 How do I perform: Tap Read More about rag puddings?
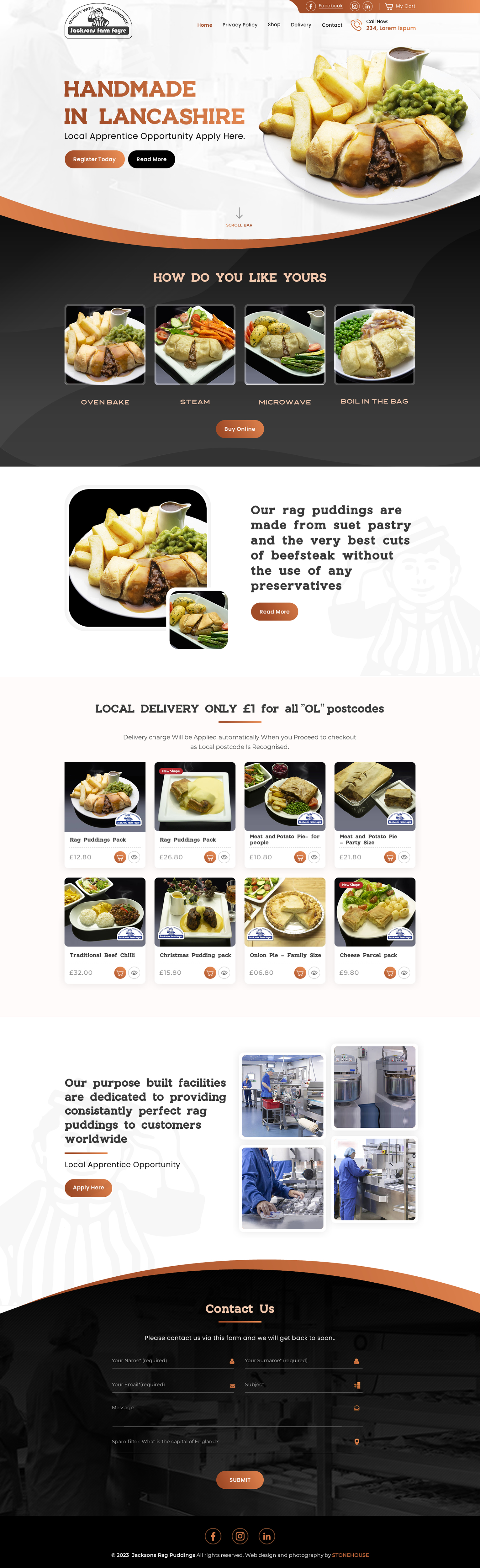click(274, 612)
